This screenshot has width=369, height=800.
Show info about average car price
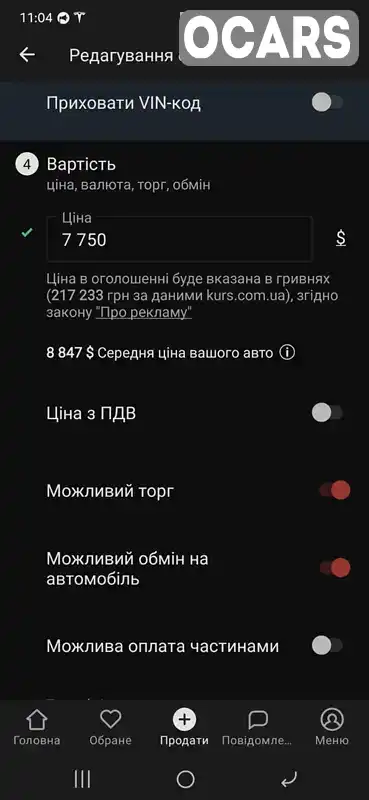[x=287, y=353]
